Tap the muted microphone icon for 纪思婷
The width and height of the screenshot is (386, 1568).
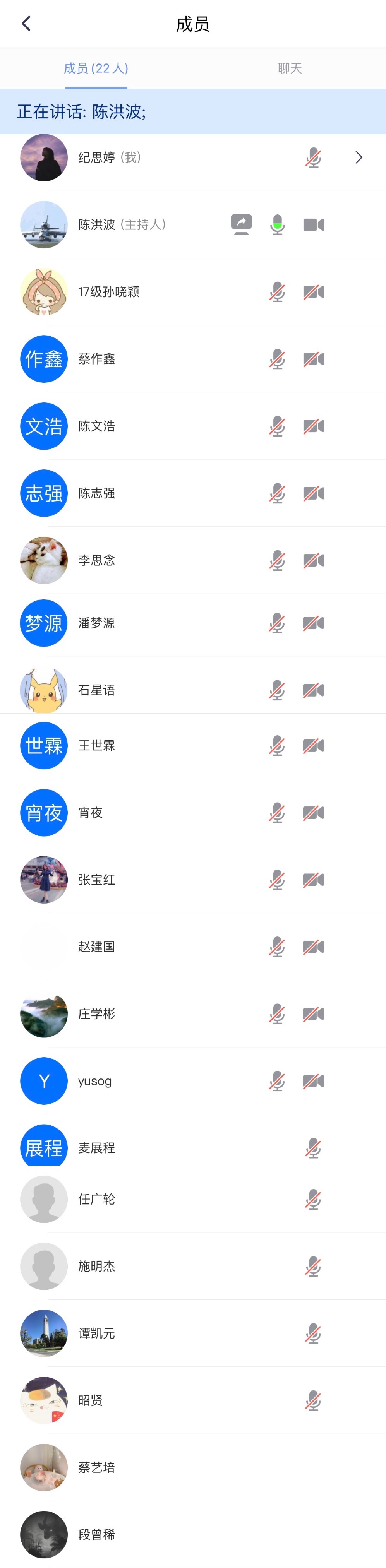point(313,157)
